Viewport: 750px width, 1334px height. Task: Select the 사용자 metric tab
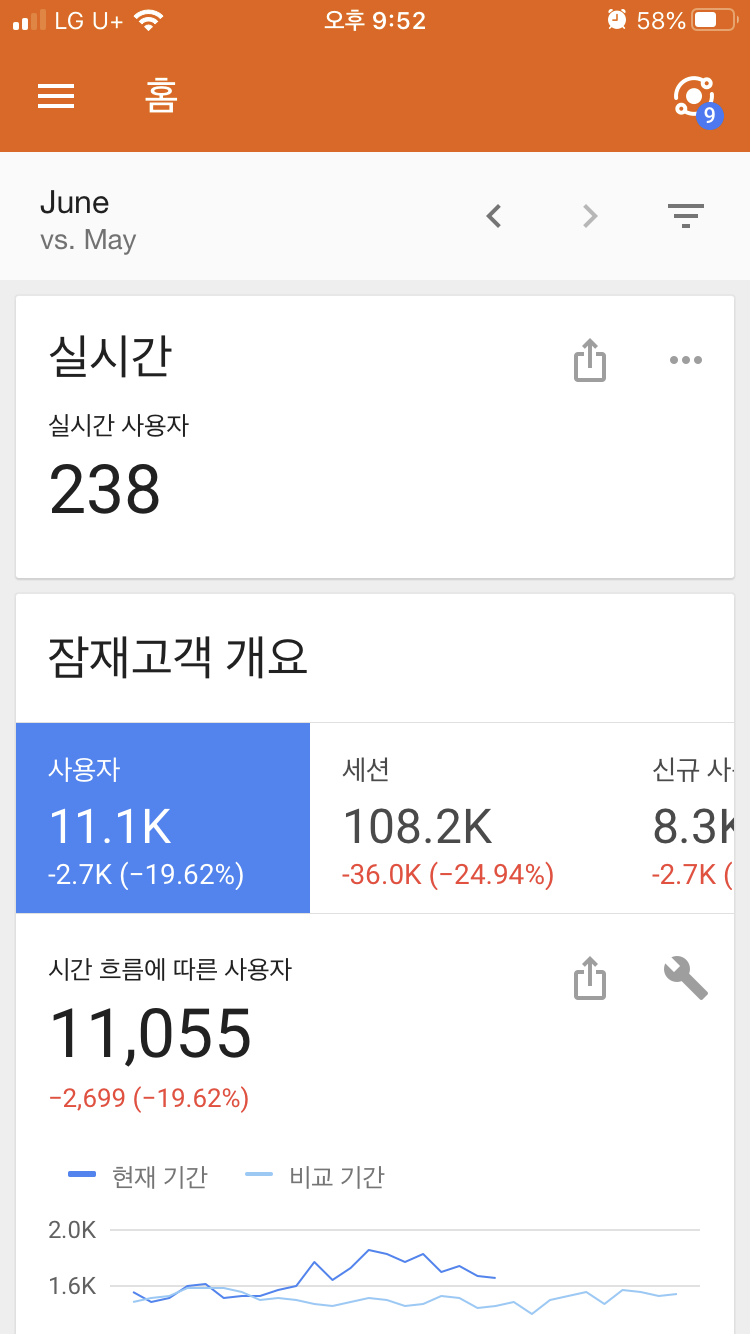click(163, 818)
